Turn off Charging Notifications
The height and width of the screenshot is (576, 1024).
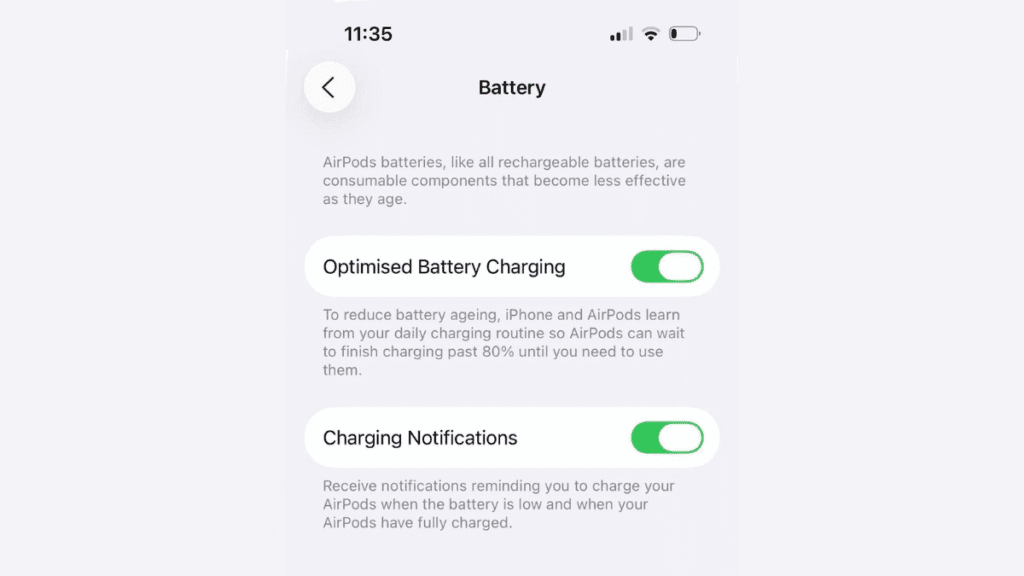pos(666,438)
